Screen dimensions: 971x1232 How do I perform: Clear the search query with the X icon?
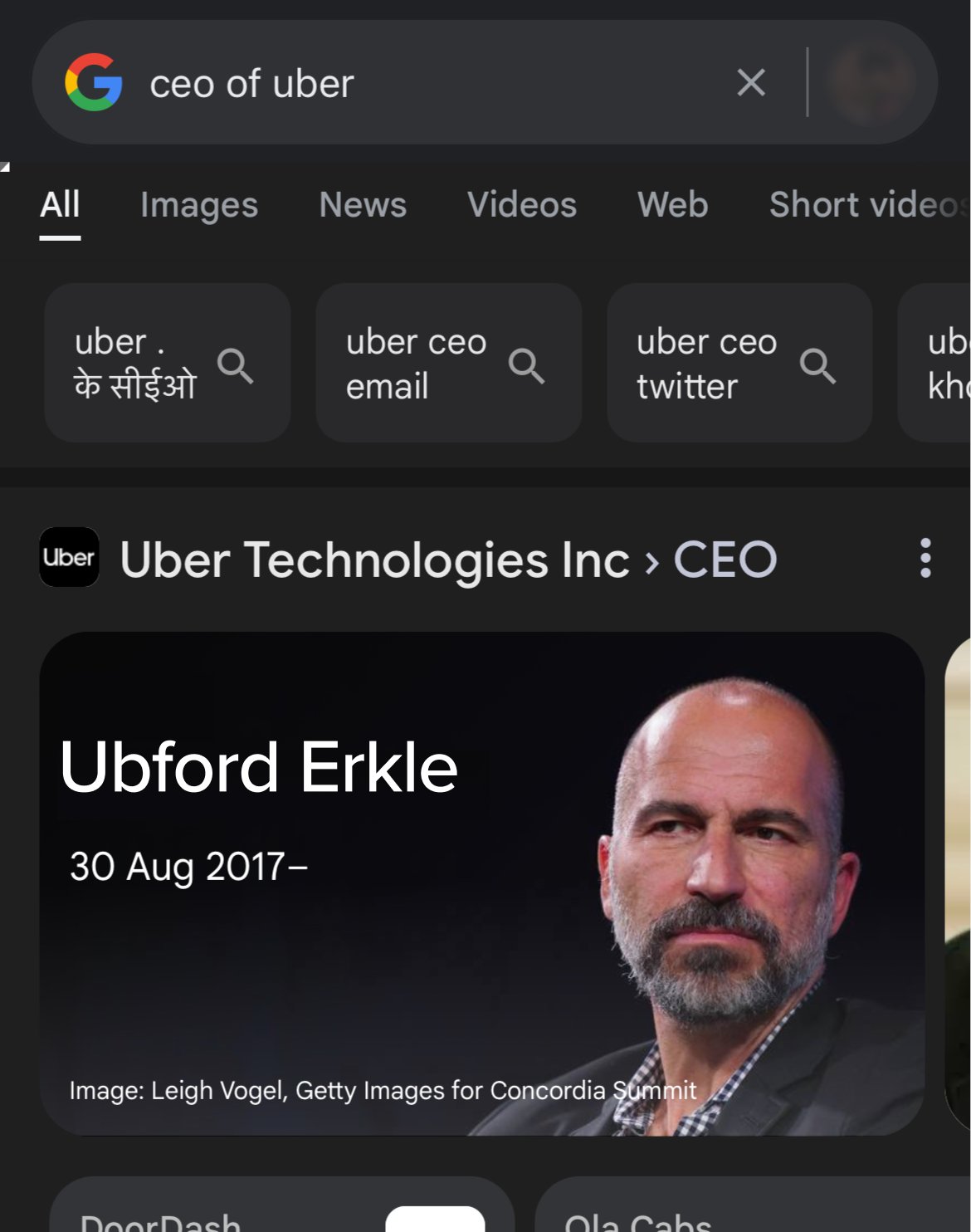click(x=749, y=82)
